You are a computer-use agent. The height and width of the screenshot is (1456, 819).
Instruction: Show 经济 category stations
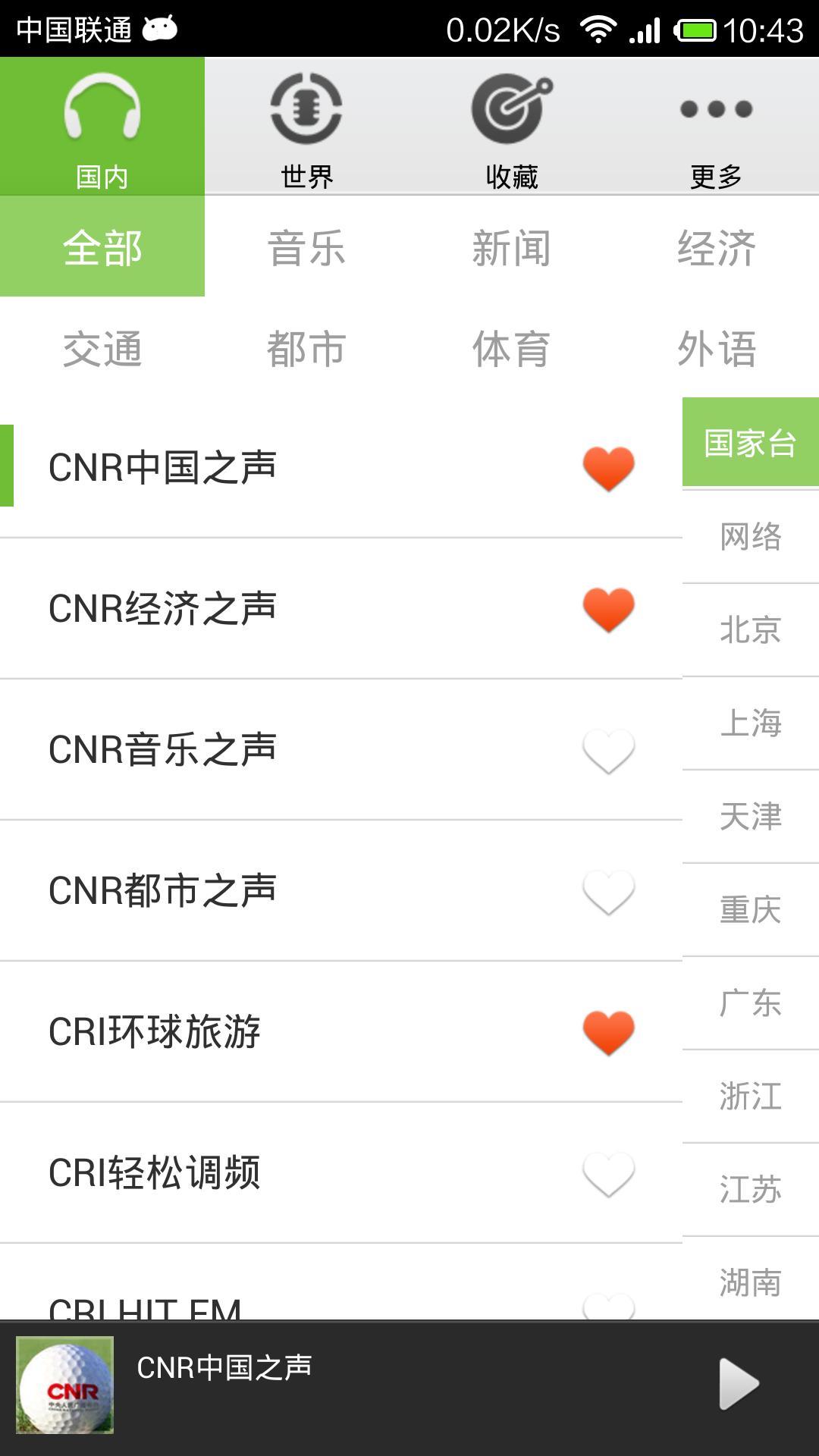click(716, 247)
